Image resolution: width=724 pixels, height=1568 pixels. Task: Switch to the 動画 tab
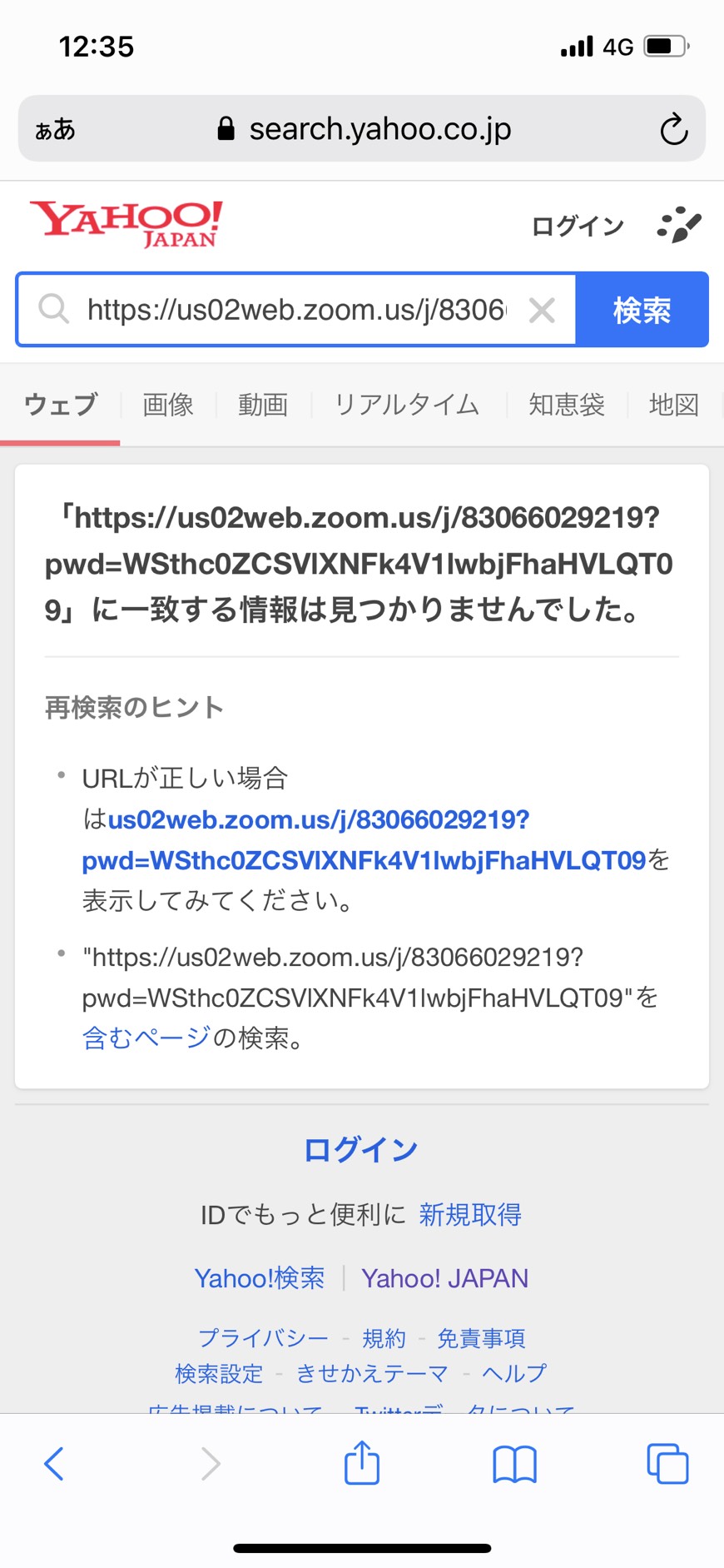click(263, 405)
